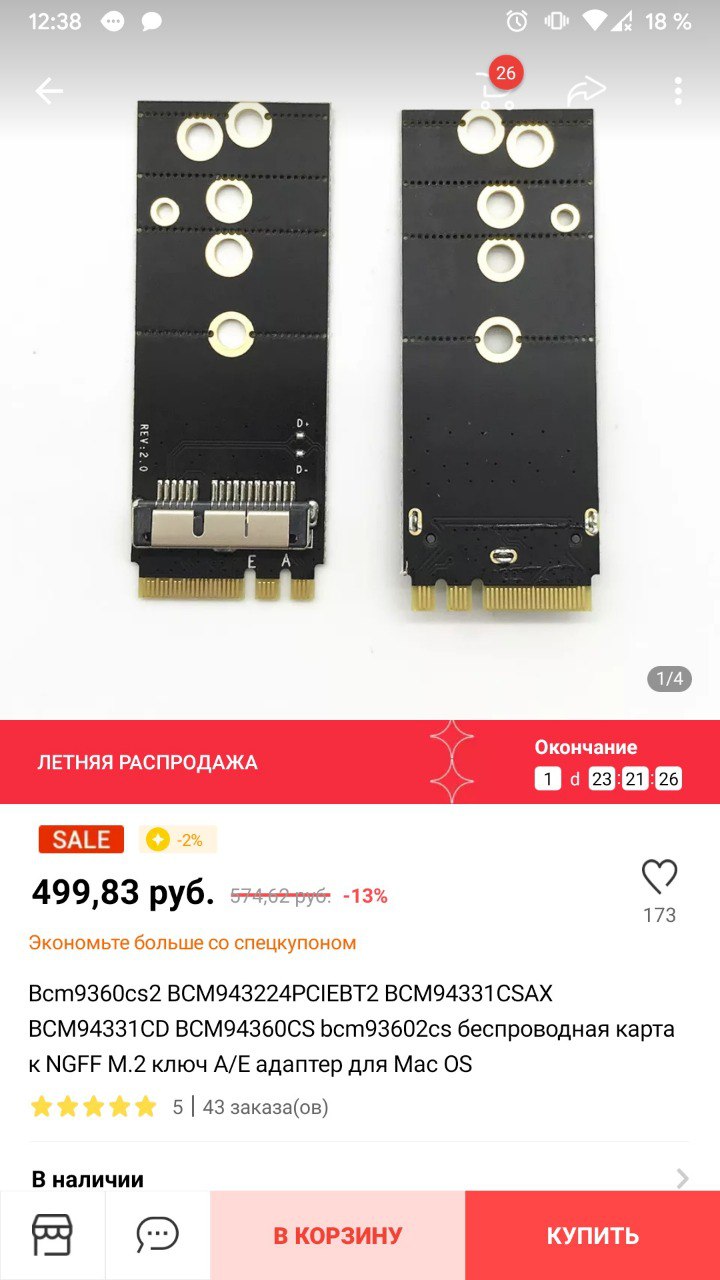Open the shopping cart with 26 items
The width and height of the screenshot is (720, 1280).
point(496,90)
